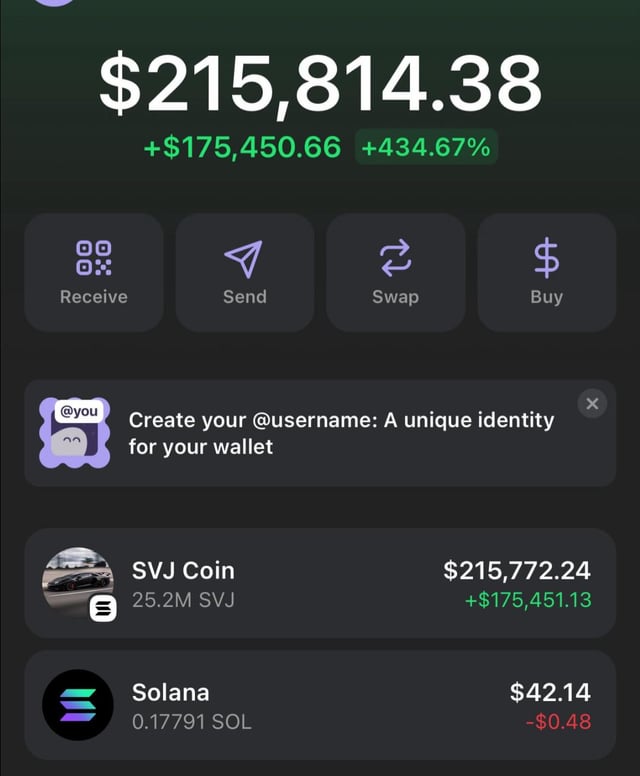Tap the Buy button
Image resolution: width=640 pixels, height=776 pixels.
click(547, 272)
